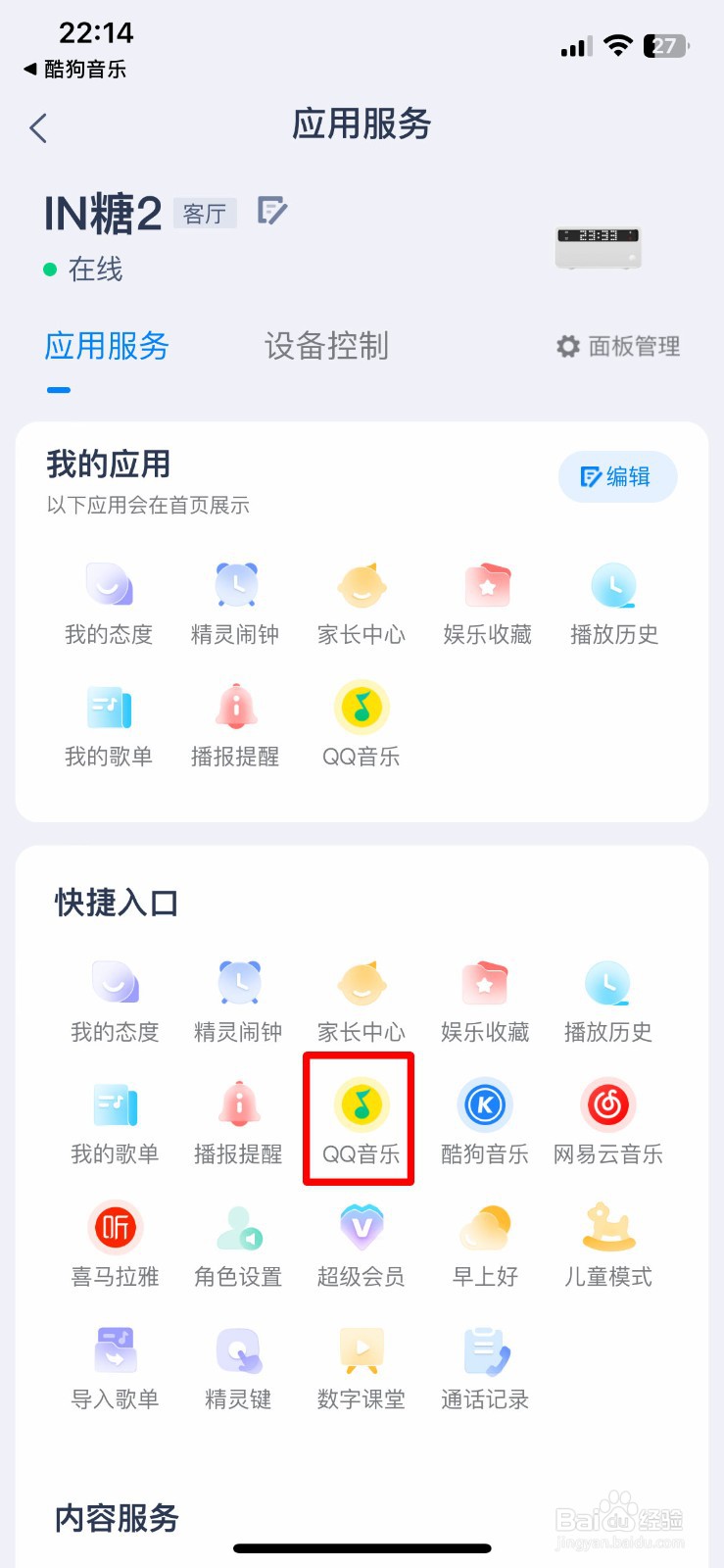
Task: Launch 喜马拉雅 shortcut
Action: point(115,1243)
